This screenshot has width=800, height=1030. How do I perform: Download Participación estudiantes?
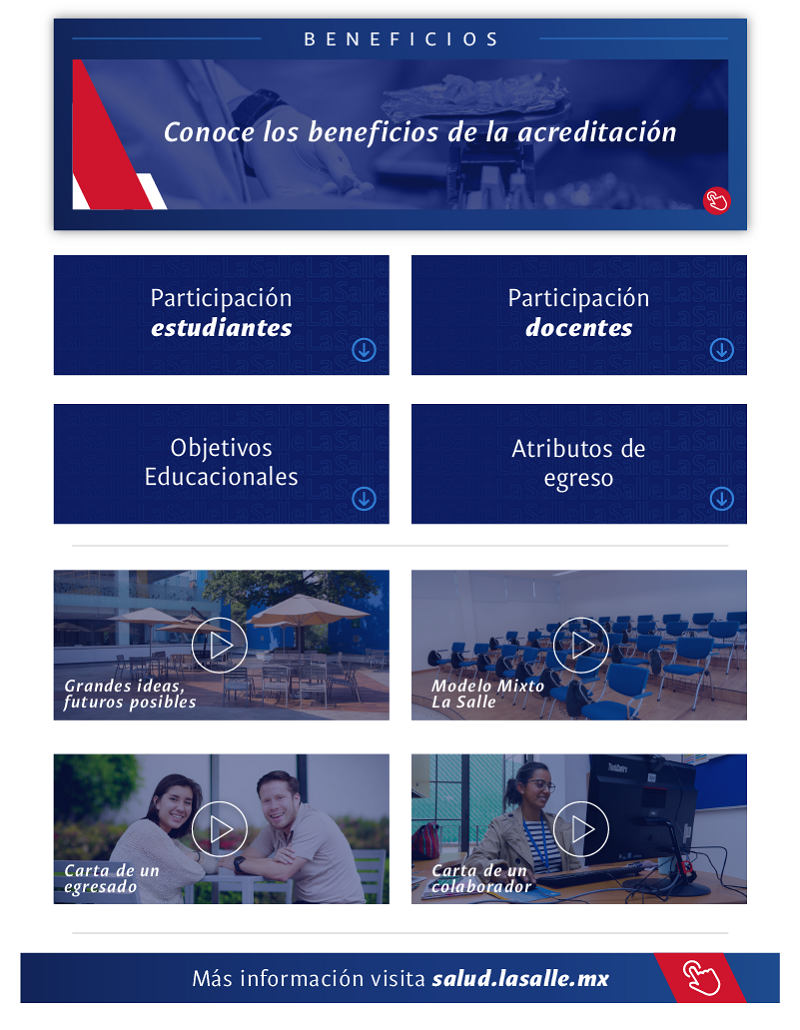pos(364,350)
